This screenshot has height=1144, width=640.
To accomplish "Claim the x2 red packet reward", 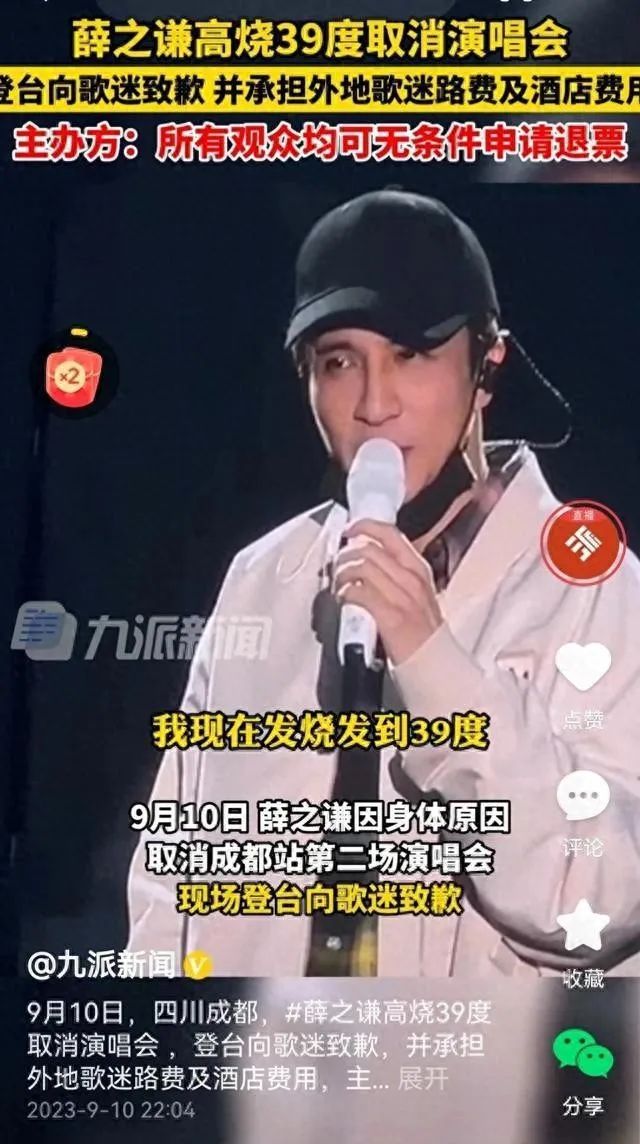I will click(74, 375).
